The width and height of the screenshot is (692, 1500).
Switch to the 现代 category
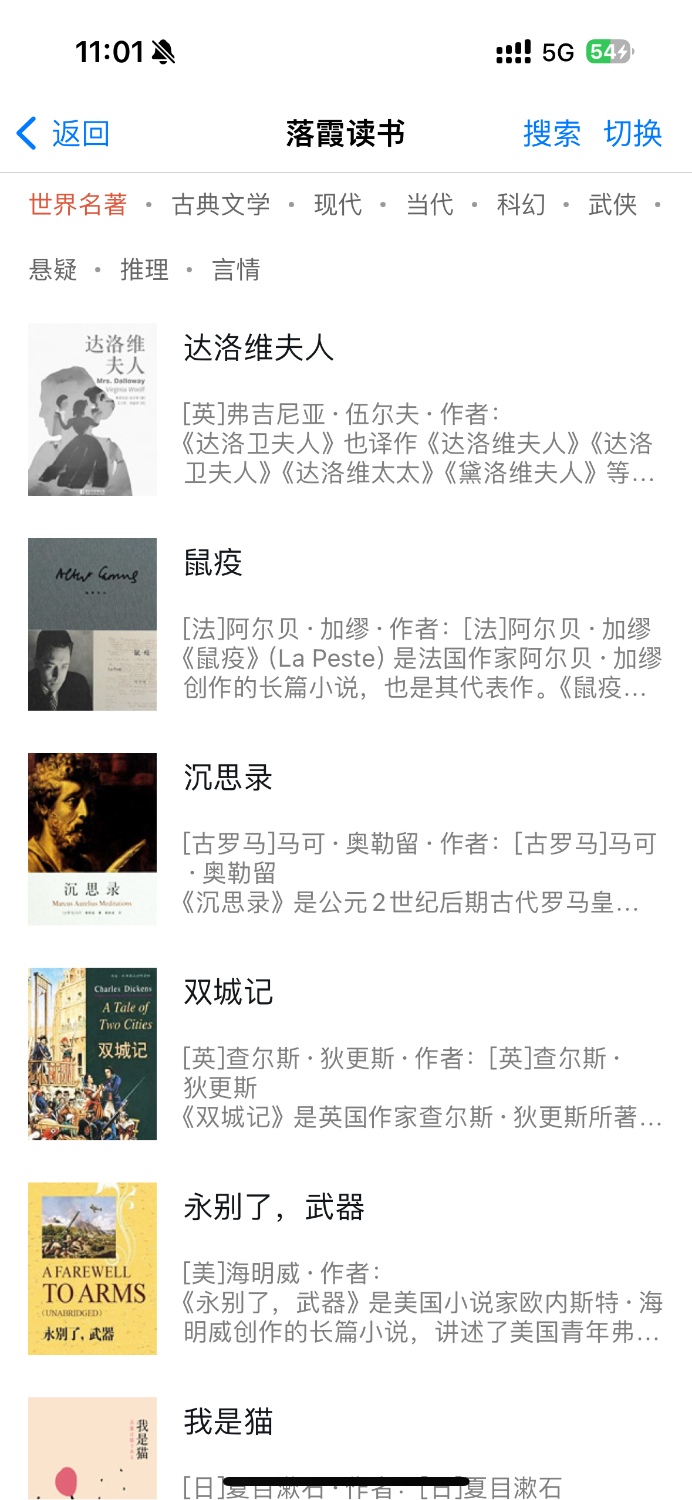pyautogui.click(x=338, y=204)
